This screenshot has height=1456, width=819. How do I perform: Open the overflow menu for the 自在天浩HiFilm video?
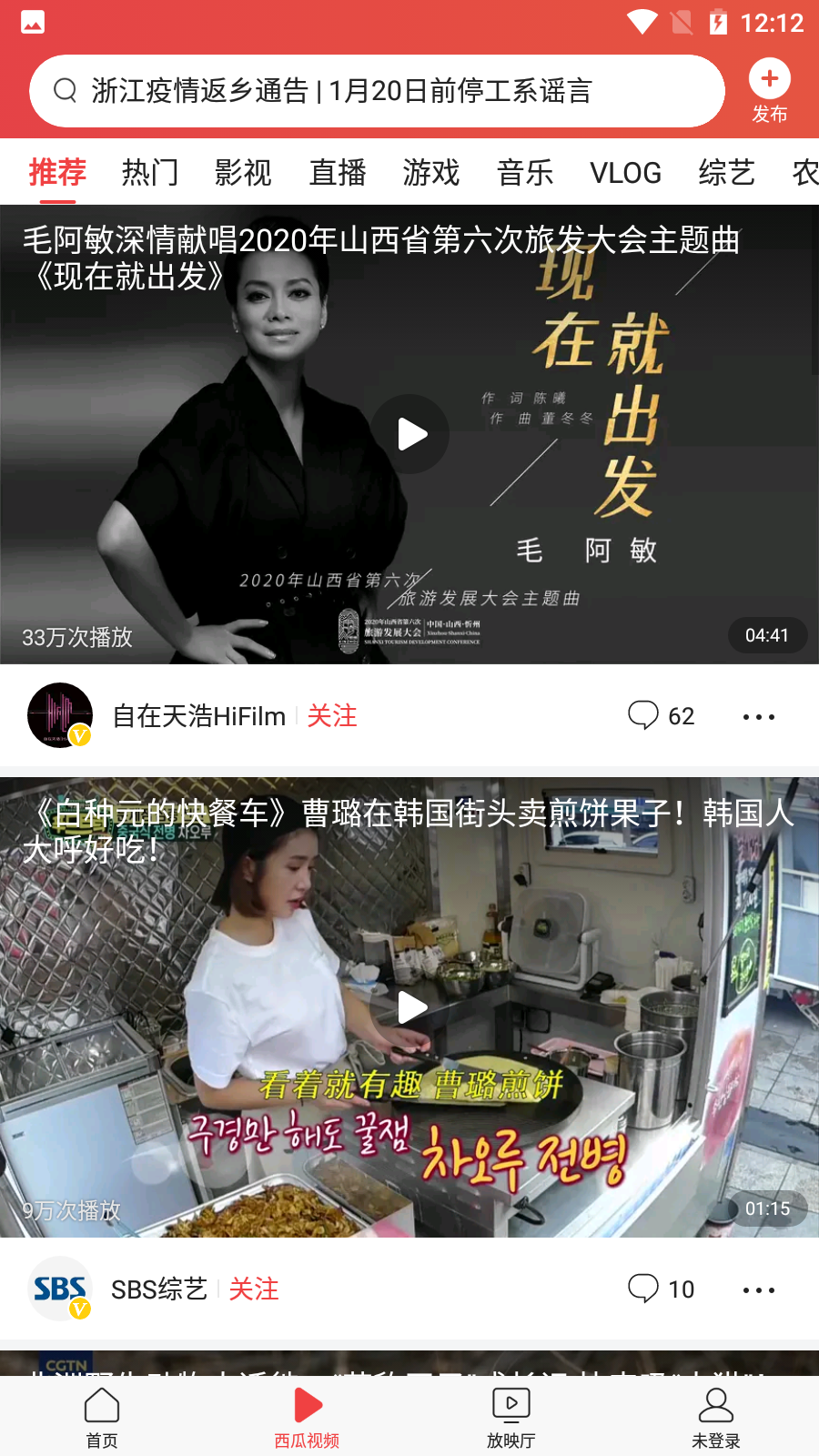(x=758, y=717)
